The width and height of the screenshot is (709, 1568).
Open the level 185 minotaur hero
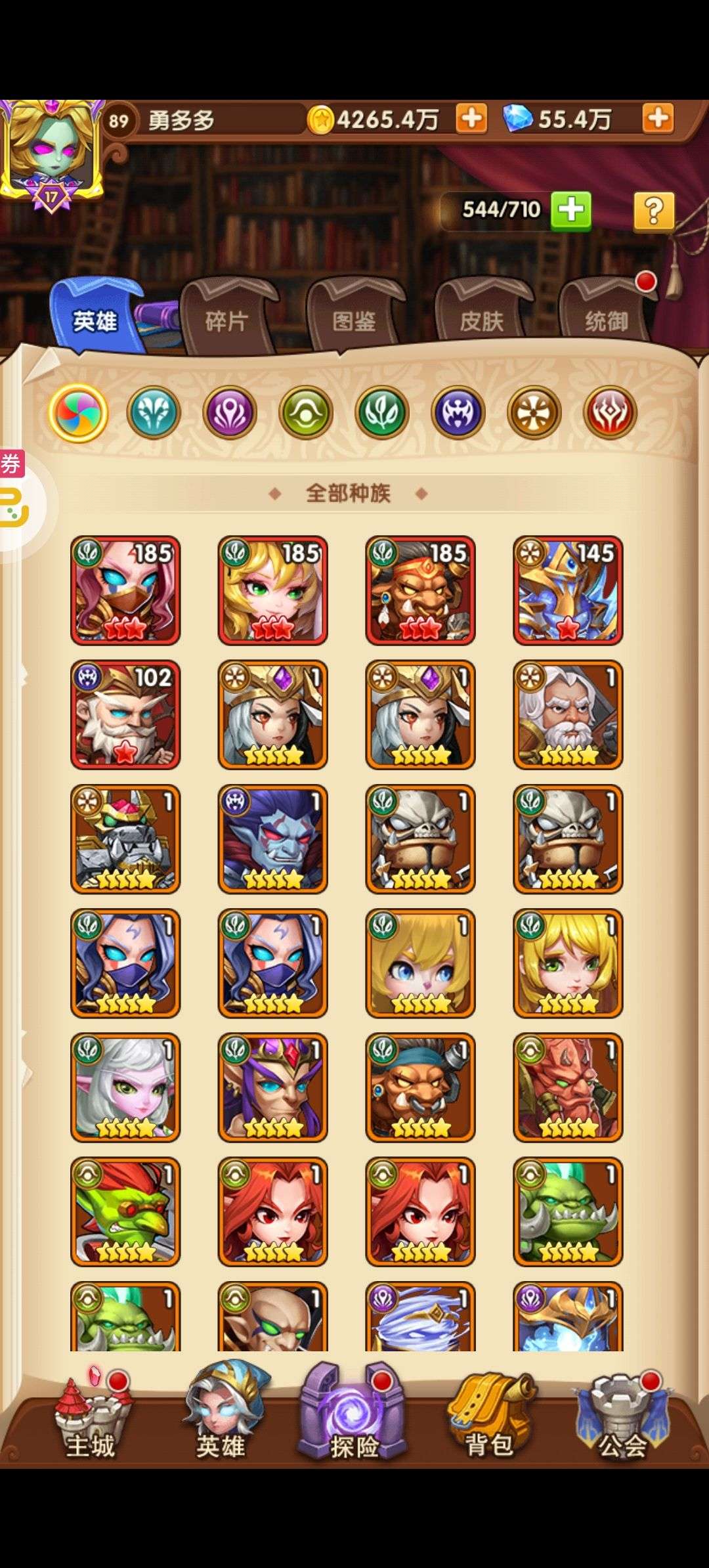pos(420,590)
